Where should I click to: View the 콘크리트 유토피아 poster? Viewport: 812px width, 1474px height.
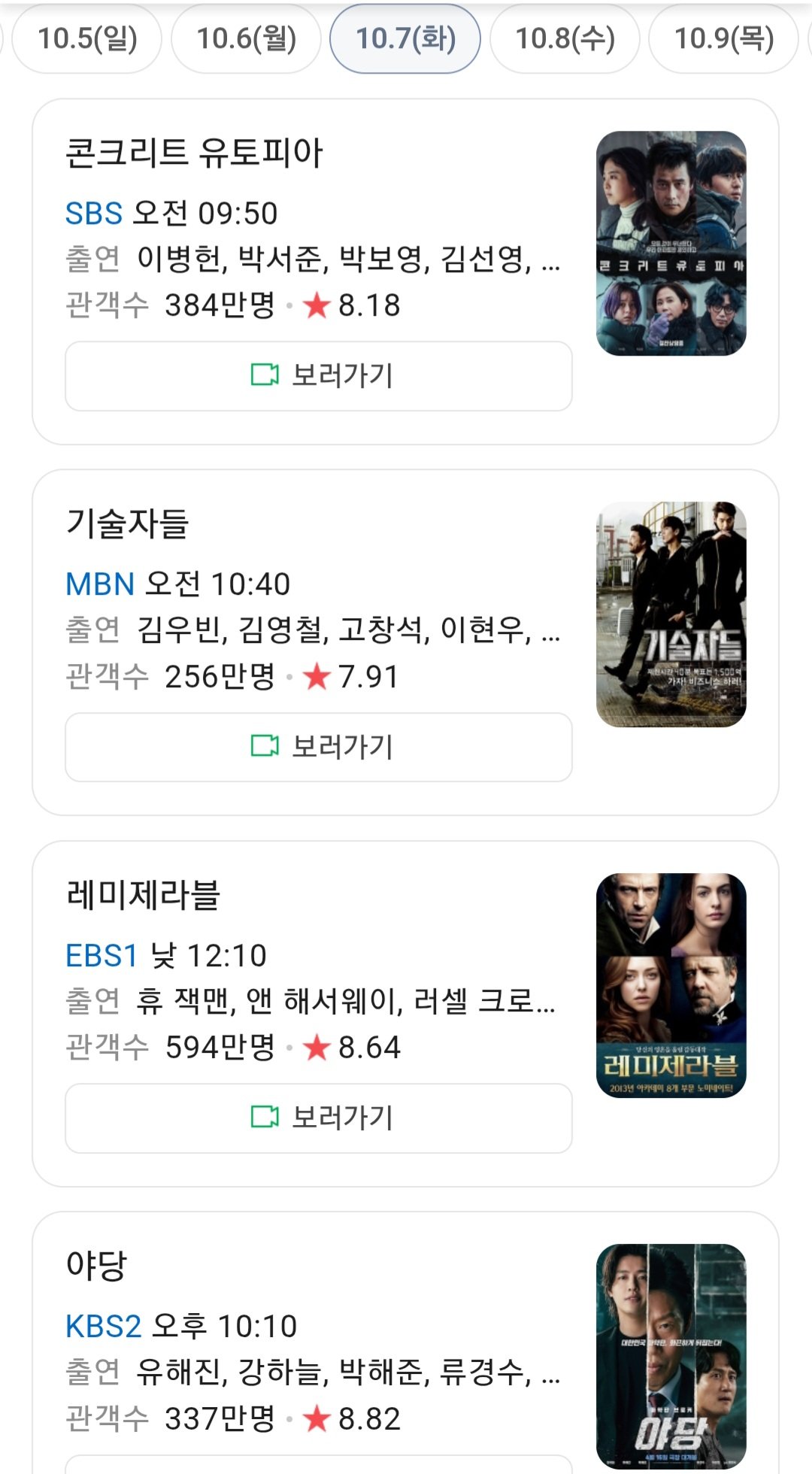click(x=671, y=243)
